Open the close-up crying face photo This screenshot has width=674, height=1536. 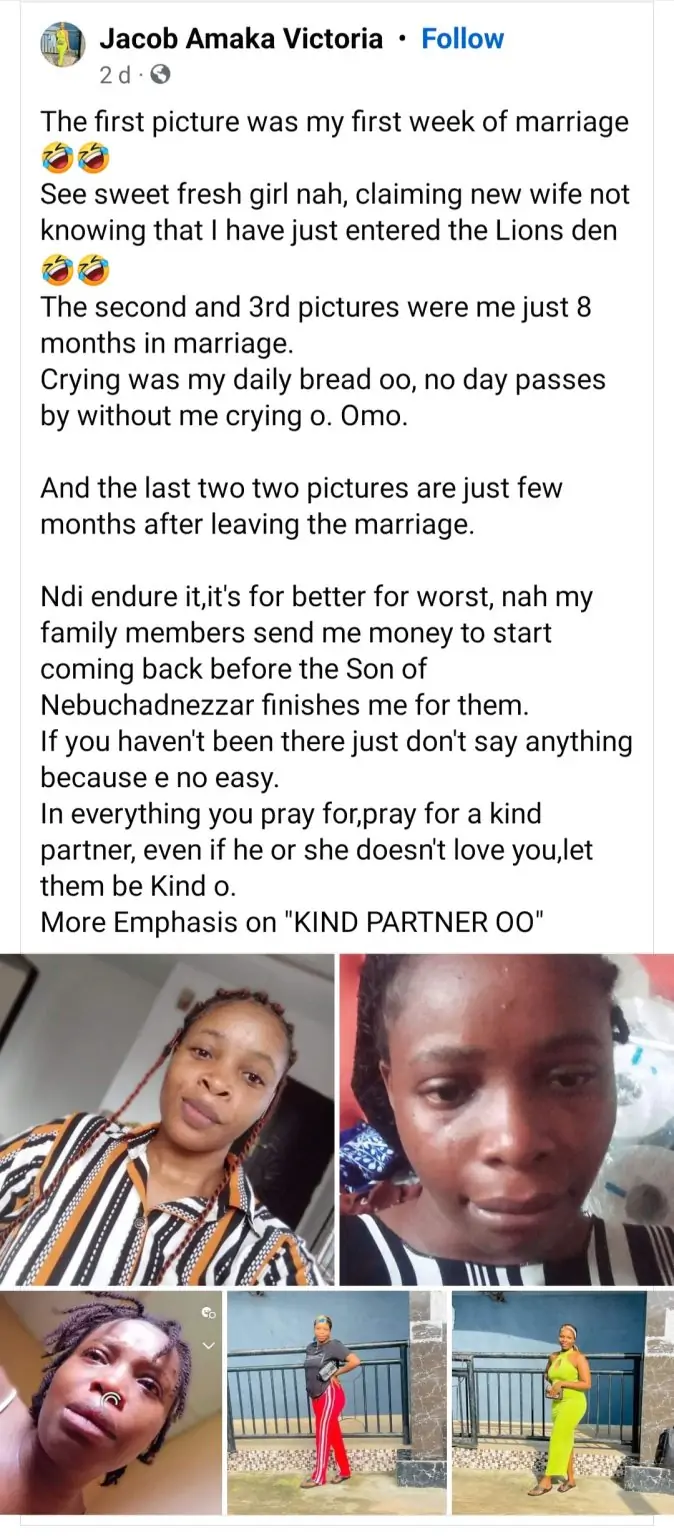pos(506,1119)
